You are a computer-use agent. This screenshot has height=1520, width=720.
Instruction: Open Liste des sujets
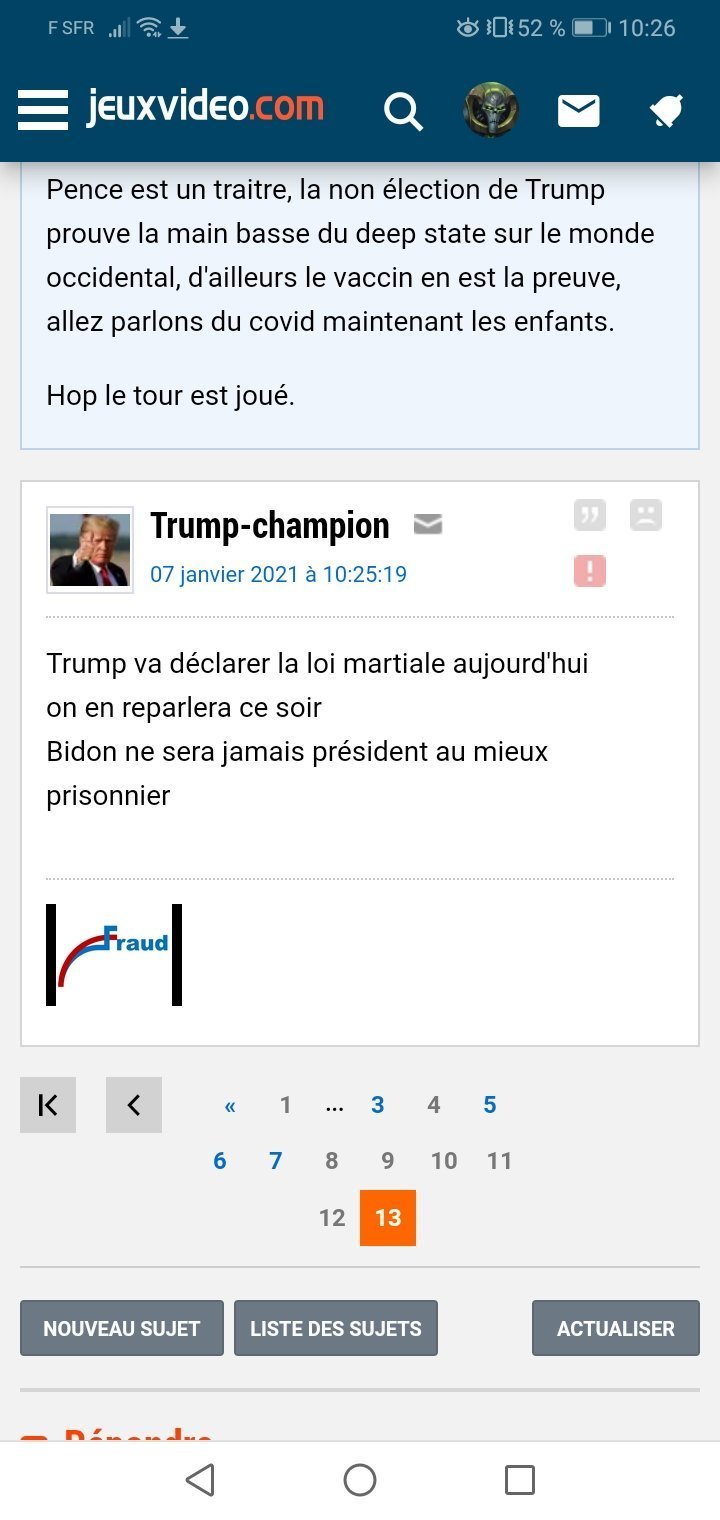coord(336,1328)
